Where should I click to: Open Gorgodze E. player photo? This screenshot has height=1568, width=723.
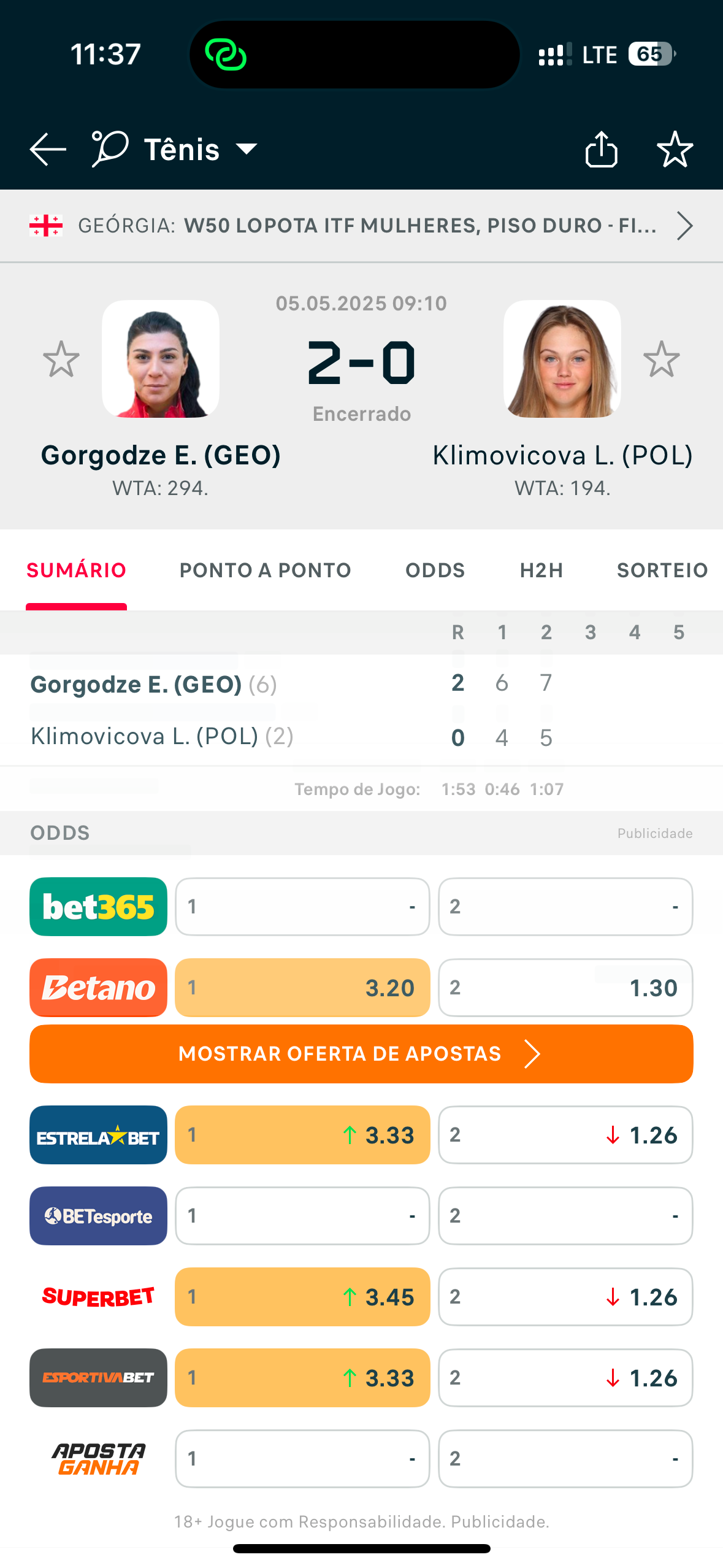161,359
